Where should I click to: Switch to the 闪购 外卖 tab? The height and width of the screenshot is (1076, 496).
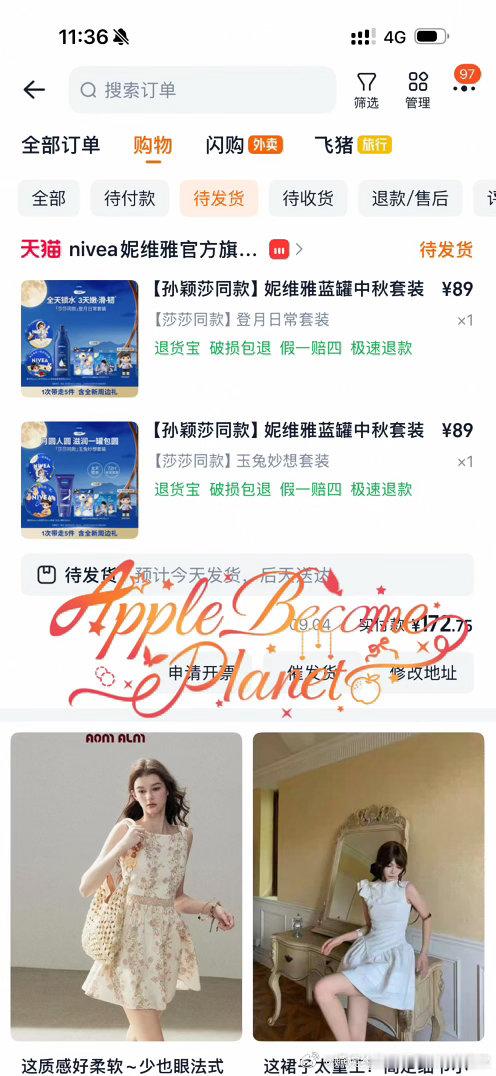(244, 145)
